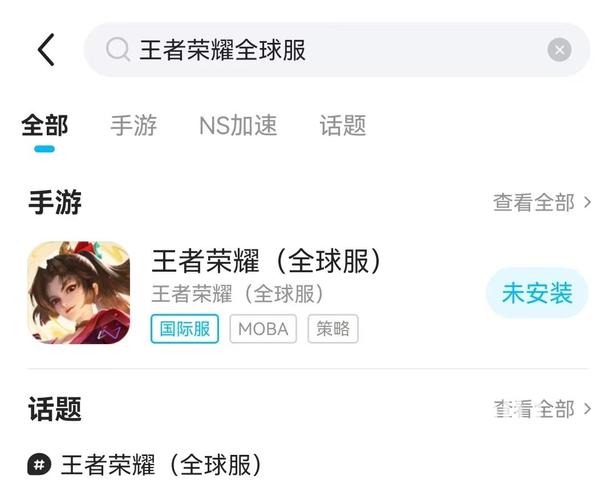The height and width of the screenshot is (500, 616).
Task: Tap the 未安装 button
Action: point(537,293)
